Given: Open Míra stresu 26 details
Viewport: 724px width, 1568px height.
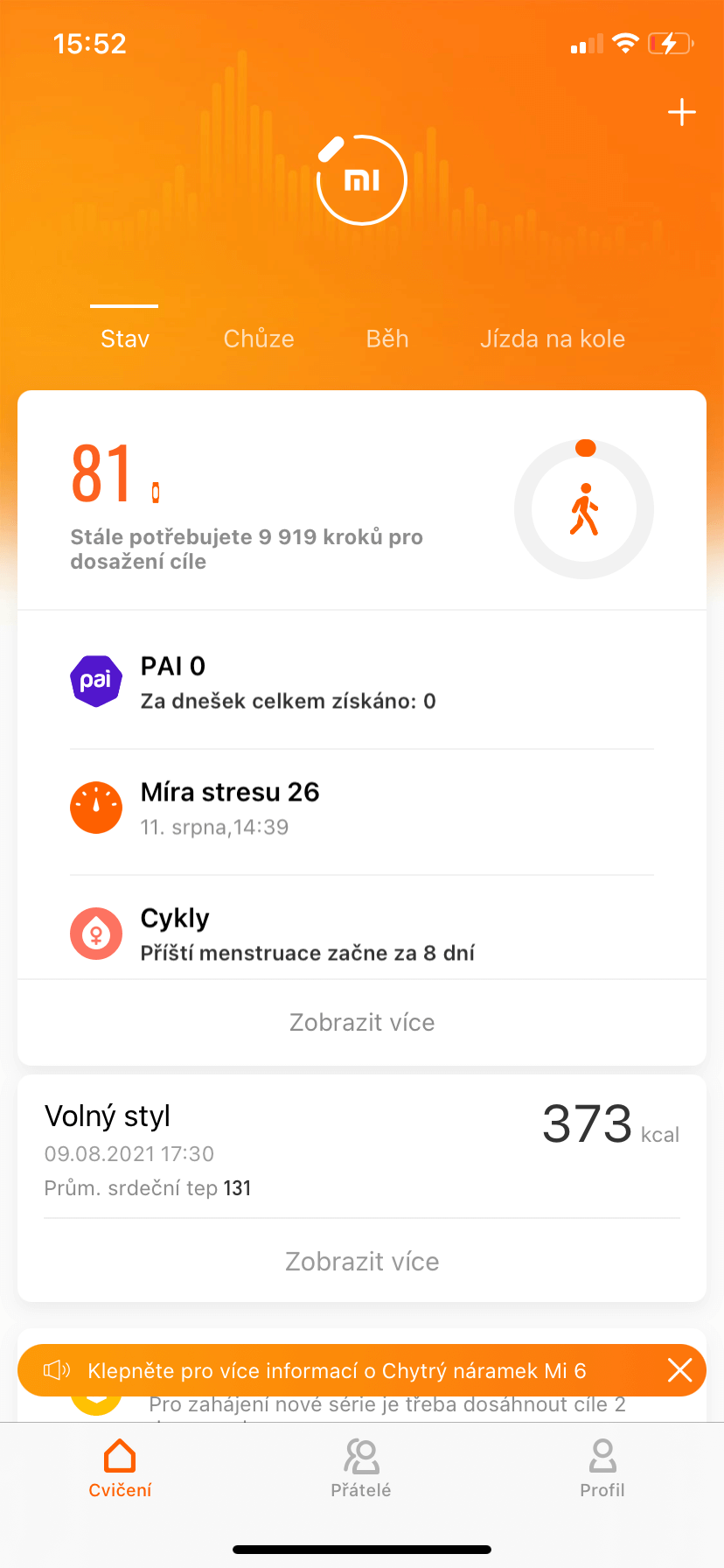Looking at the screenshot, I should pos(362,808).
